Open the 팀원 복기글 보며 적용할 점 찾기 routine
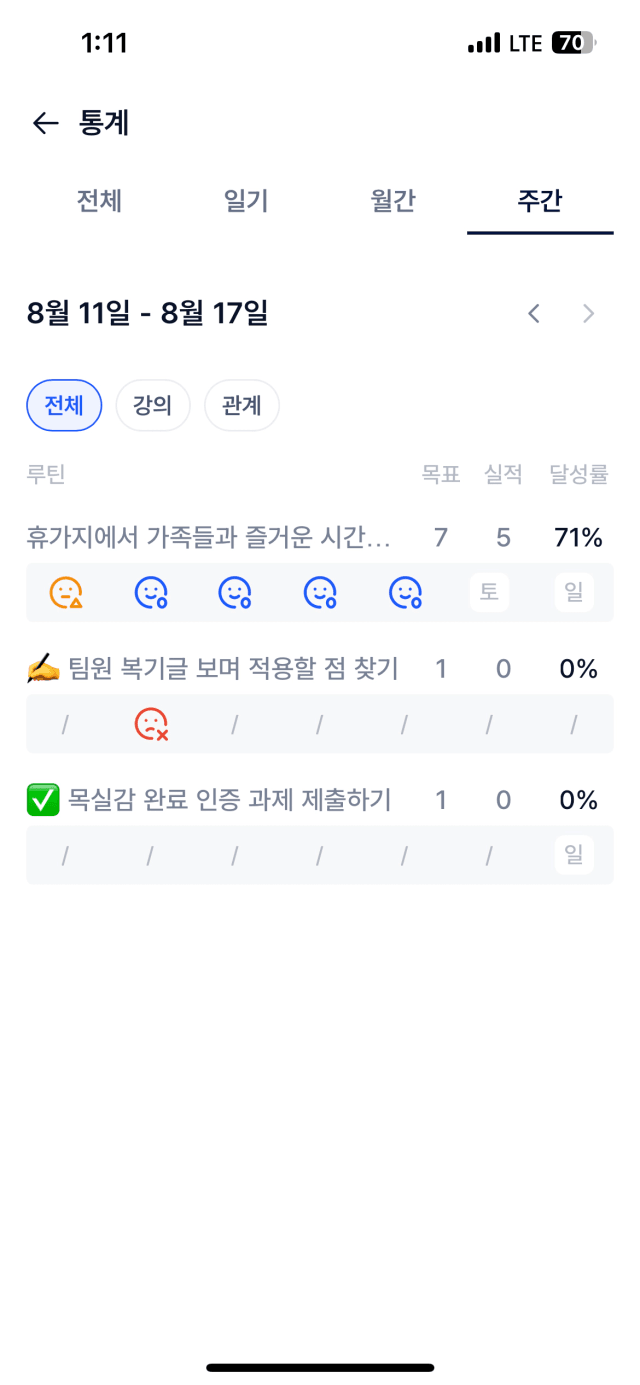This screenshot has height=1385, width=640. pos(213,669)
